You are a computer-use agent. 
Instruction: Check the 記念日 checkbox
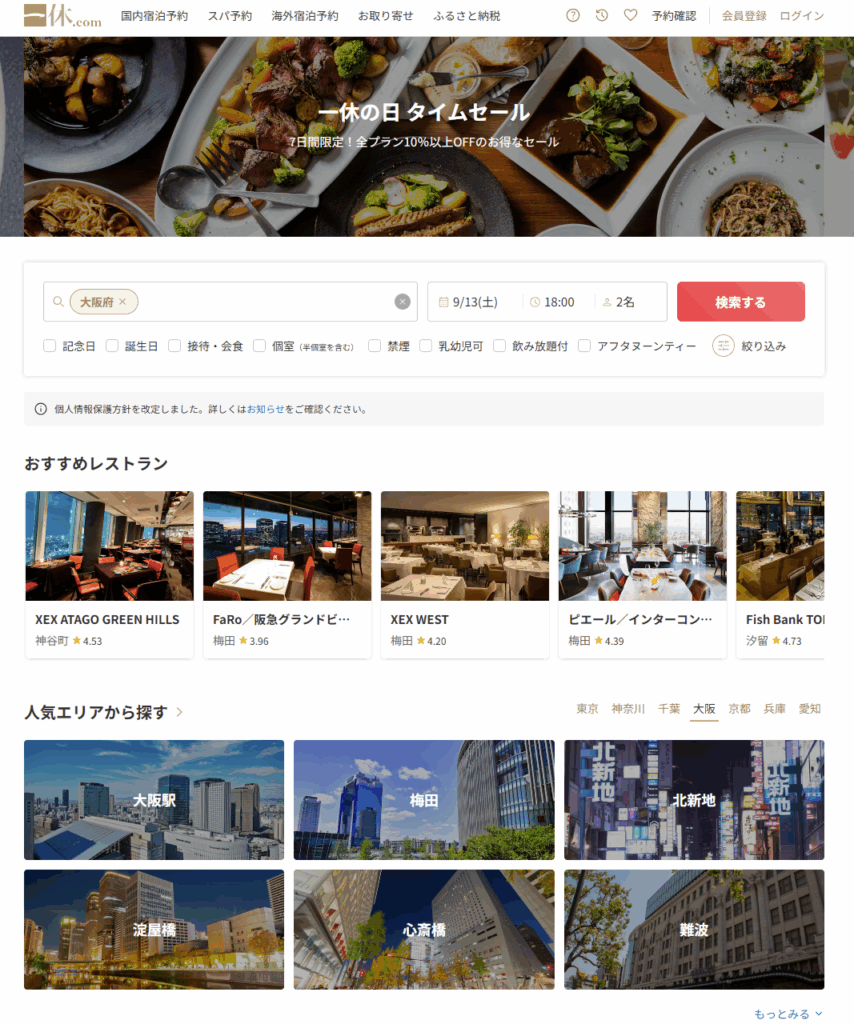(x=50, y=346)
